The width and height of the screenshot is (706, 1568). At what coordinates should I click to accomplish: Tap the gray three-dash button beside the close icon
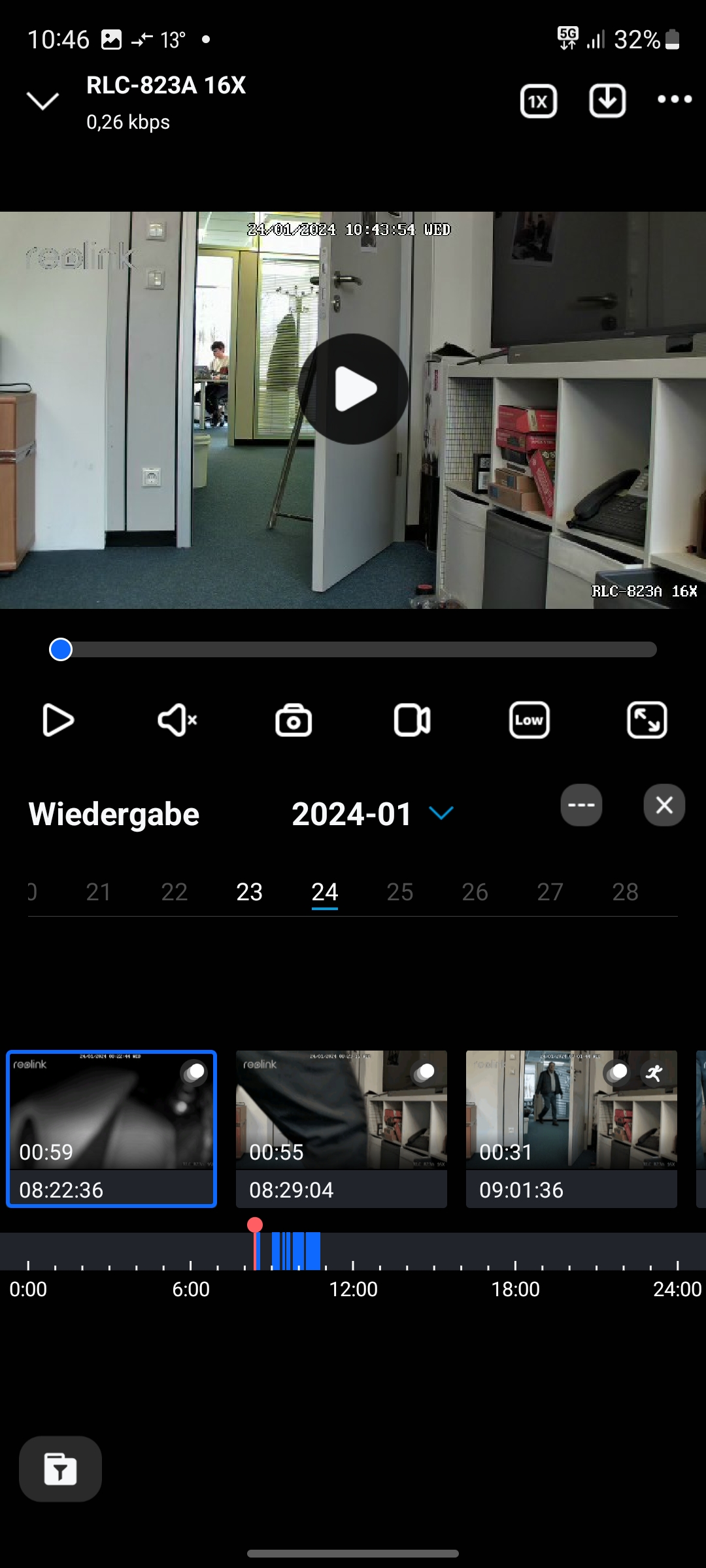pyautogui.click(x=581, y=805)
